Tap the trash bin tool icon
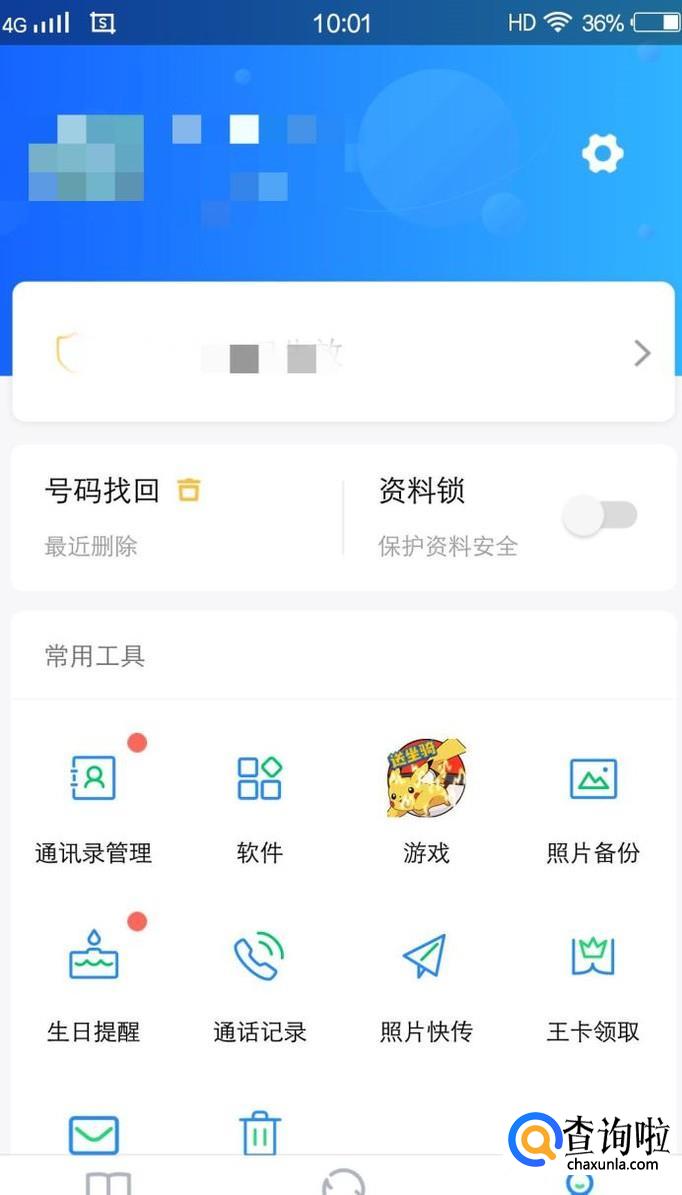Screen dimensions: 682x1195 tap(260, 1135)
